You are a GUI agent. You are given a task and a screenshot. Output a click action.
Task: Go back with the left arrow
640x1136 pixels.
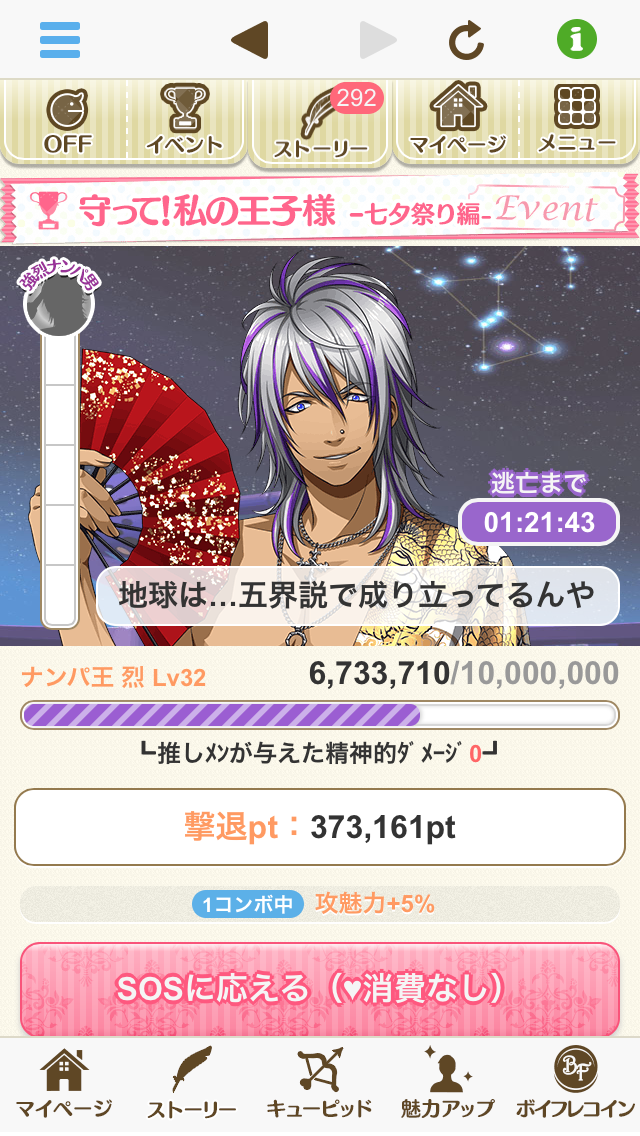point(248,40)
